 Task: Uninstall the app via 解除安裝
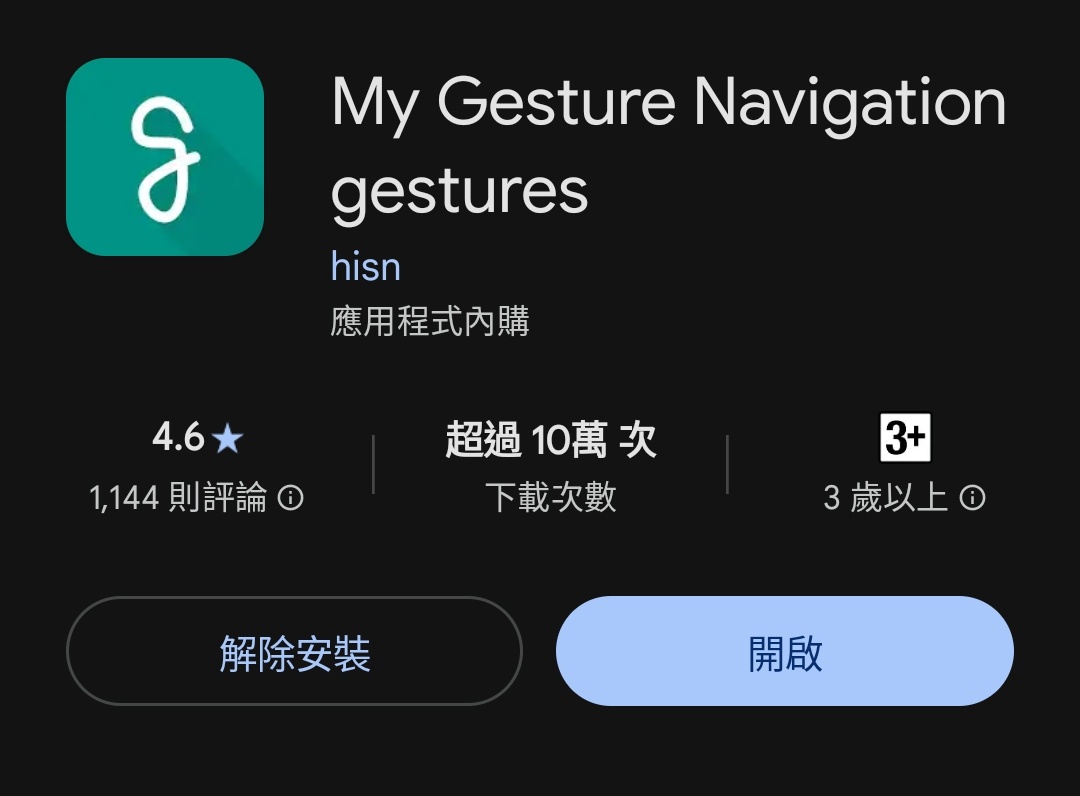(294, 652)
